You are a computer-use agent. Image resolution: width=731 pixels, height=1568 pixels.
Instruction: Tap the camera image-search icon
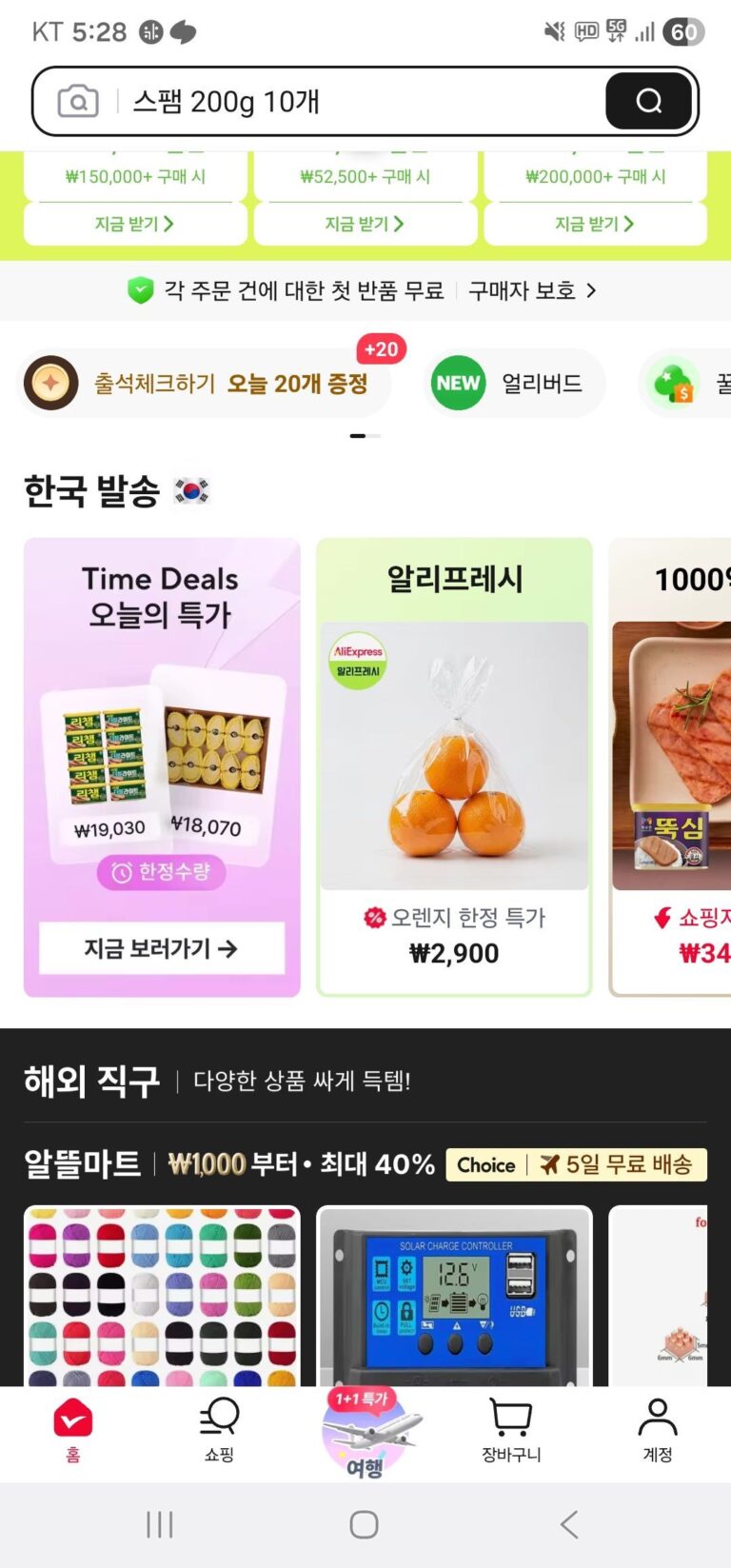coord(78,101)
